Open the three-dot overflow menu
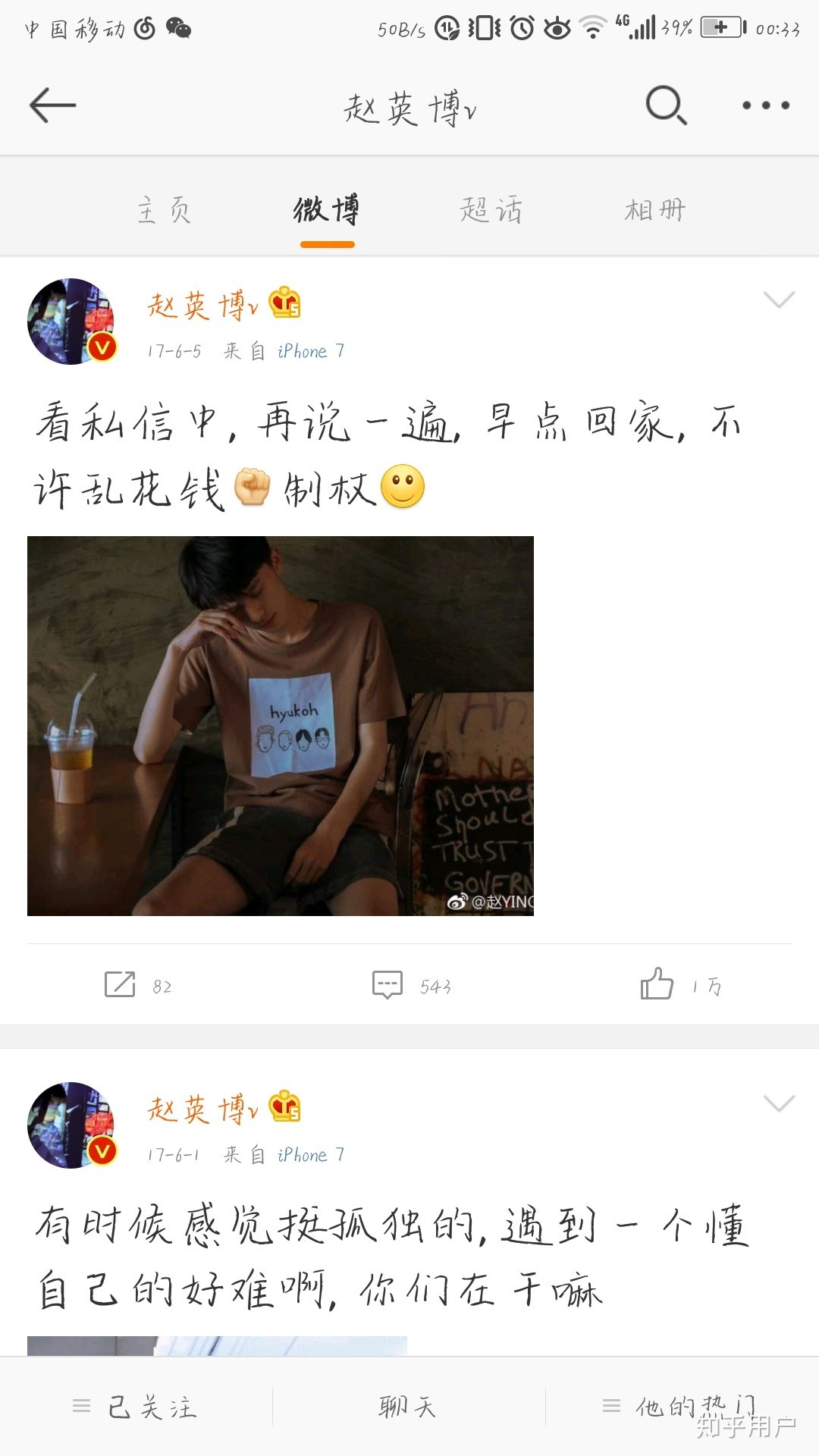Image resolution: width=819 pixels, height=1456 pixels. (765, 105)
